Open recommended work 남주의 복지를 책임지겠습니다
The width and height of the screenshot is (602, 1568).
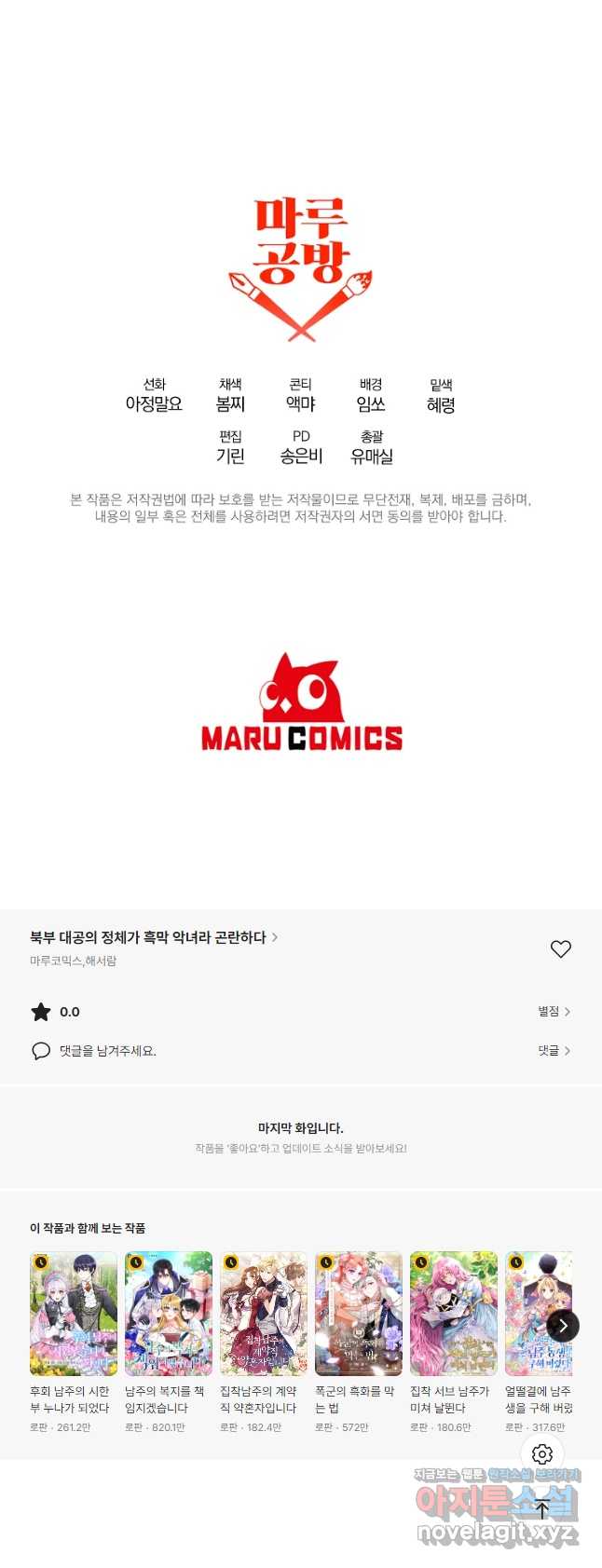169,1315
